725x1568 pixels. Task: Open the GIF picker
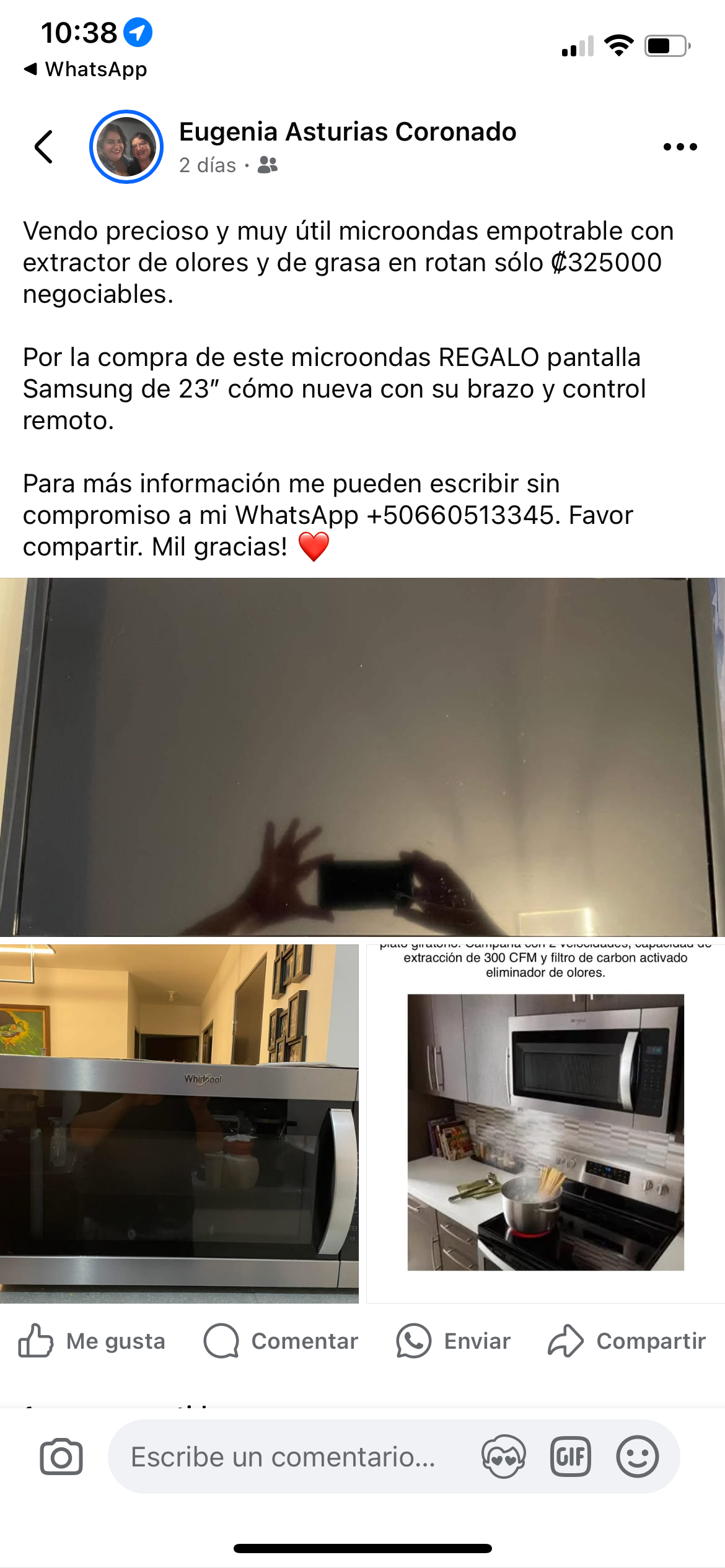coord(570,1457)
